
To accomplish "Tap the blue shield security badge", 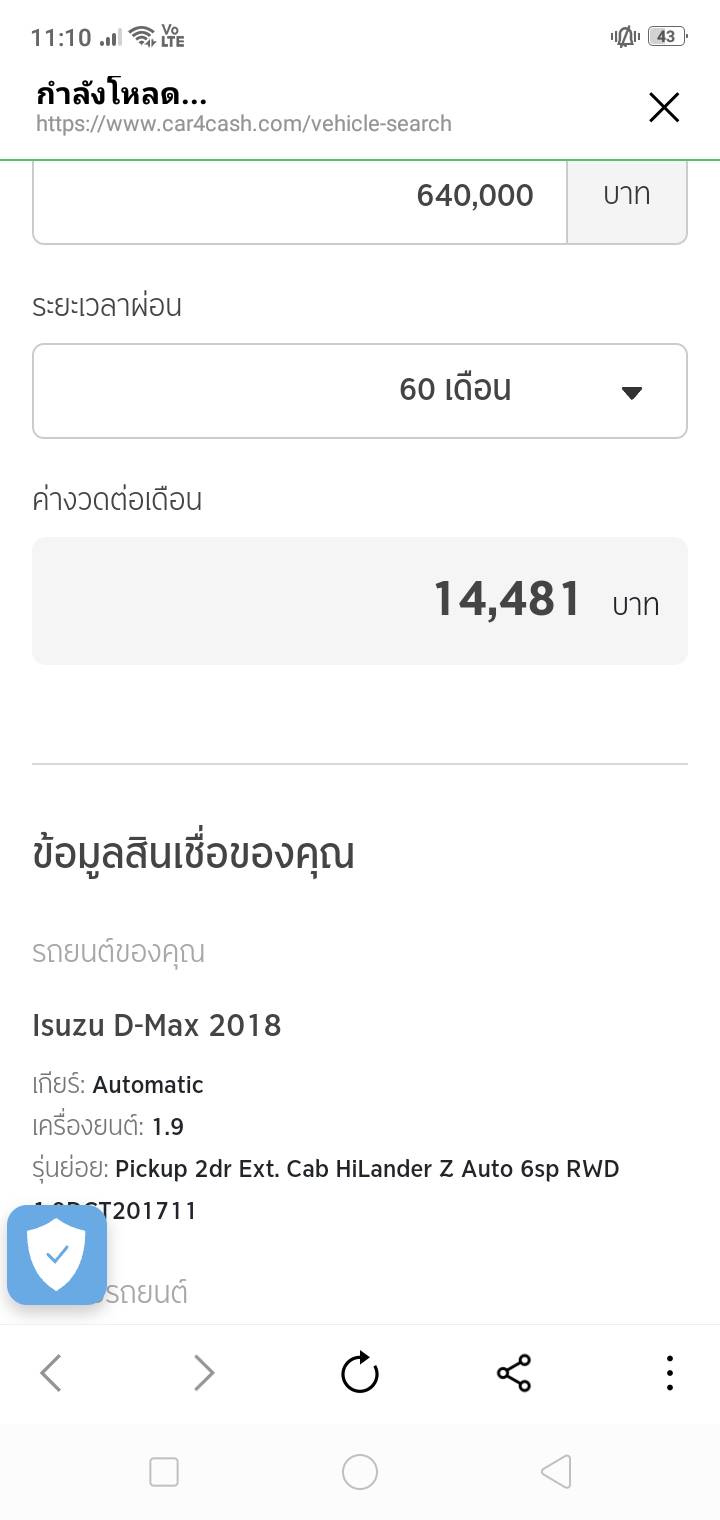I will pos(57,1255).
